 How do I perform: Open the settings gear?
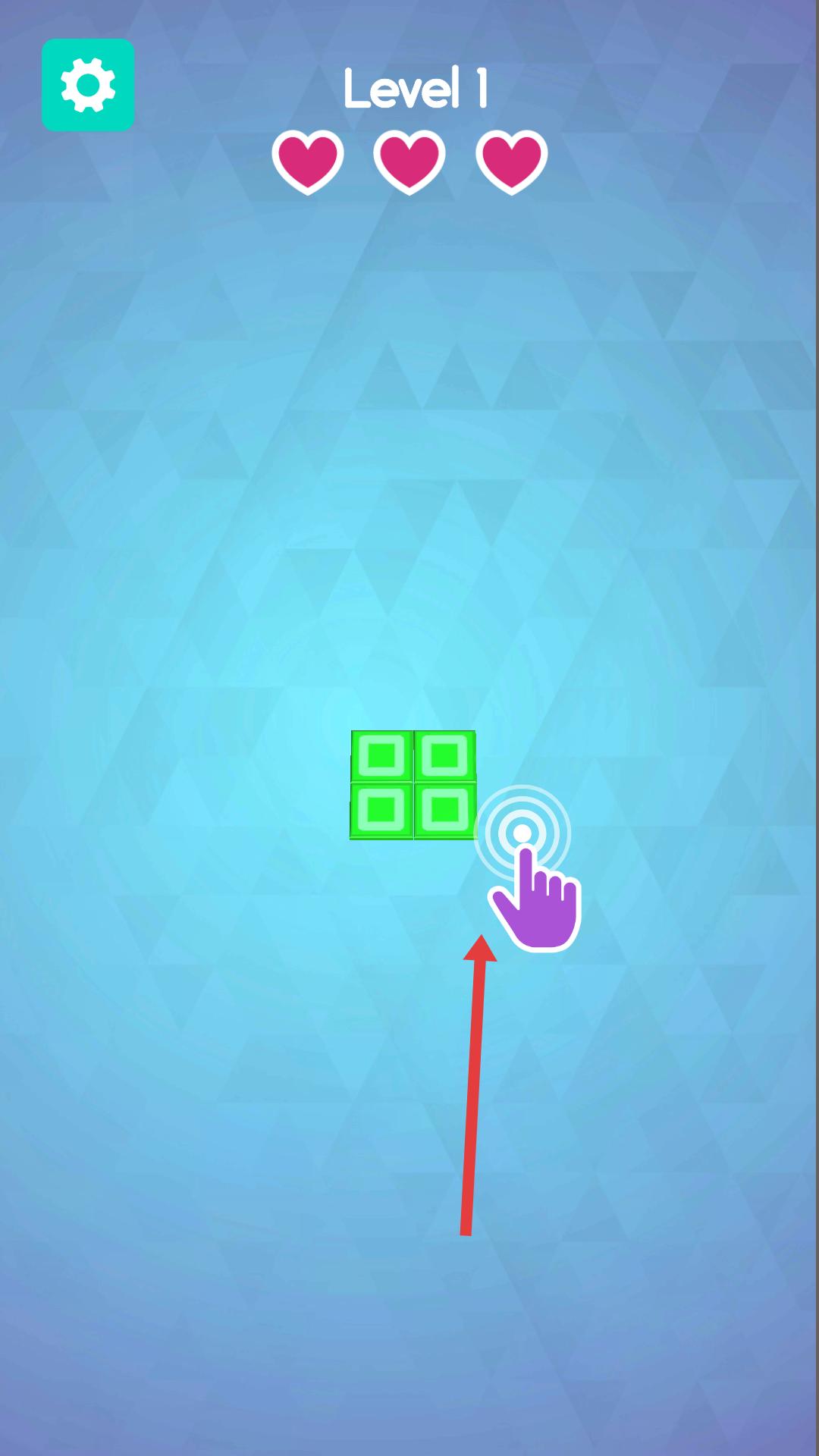tap(88, 85)
